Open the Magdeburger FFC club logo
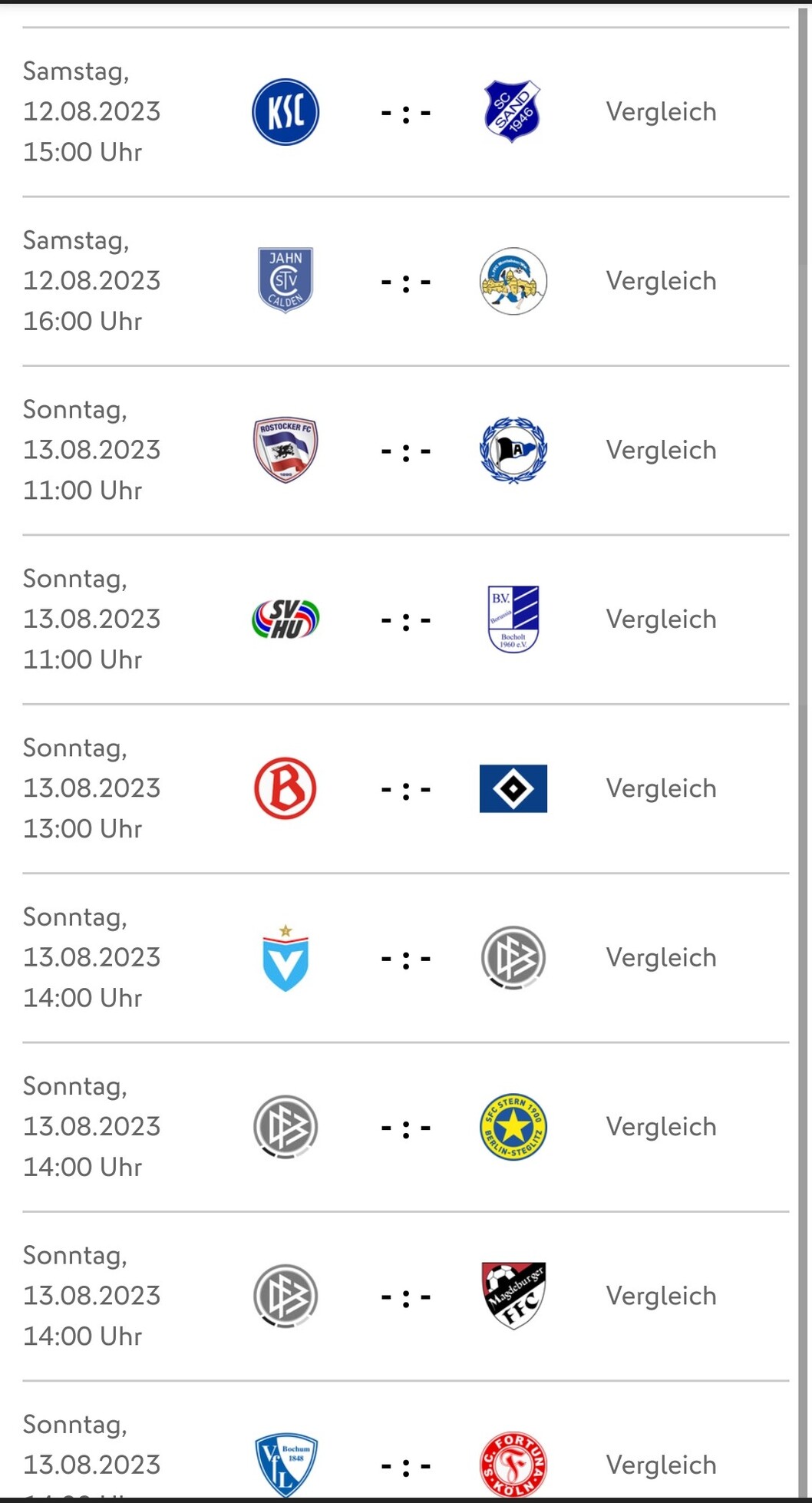Image resolution: width=812 pixels, height=1503 pixels. [513, 1296]
